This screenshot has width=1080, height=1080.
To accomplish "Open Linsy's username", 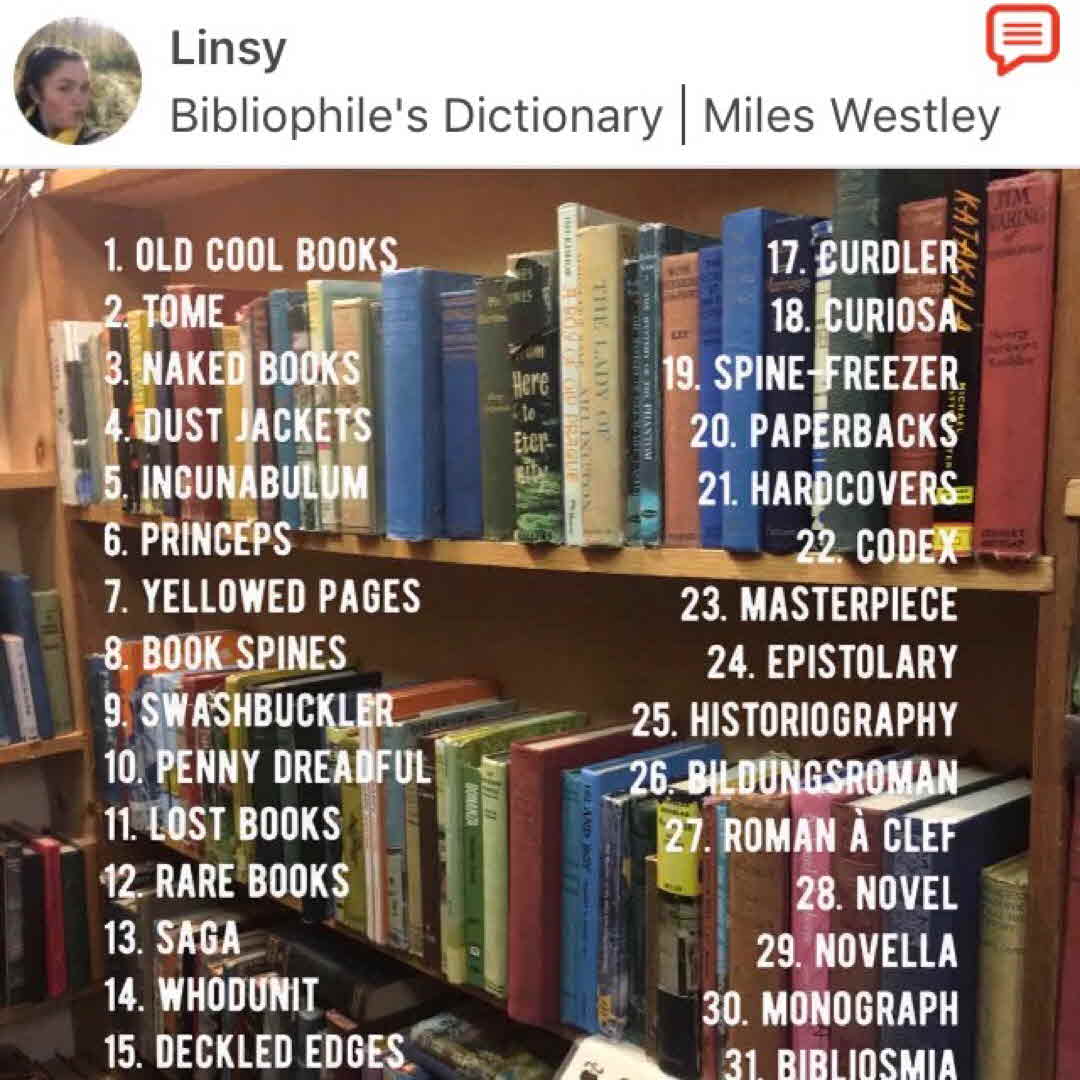I will pos(228,49).
